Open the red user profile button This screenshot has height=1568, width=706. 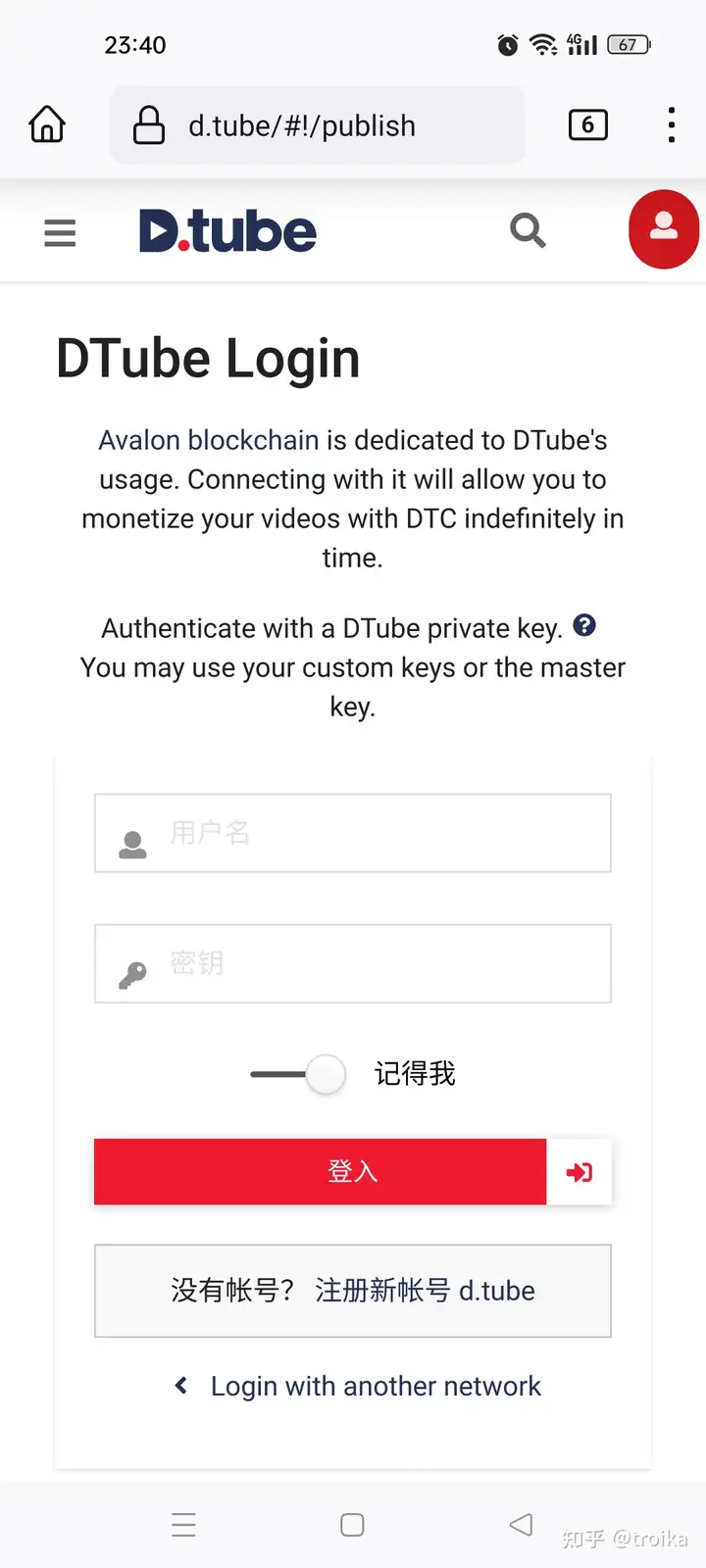tap(664, 229)
